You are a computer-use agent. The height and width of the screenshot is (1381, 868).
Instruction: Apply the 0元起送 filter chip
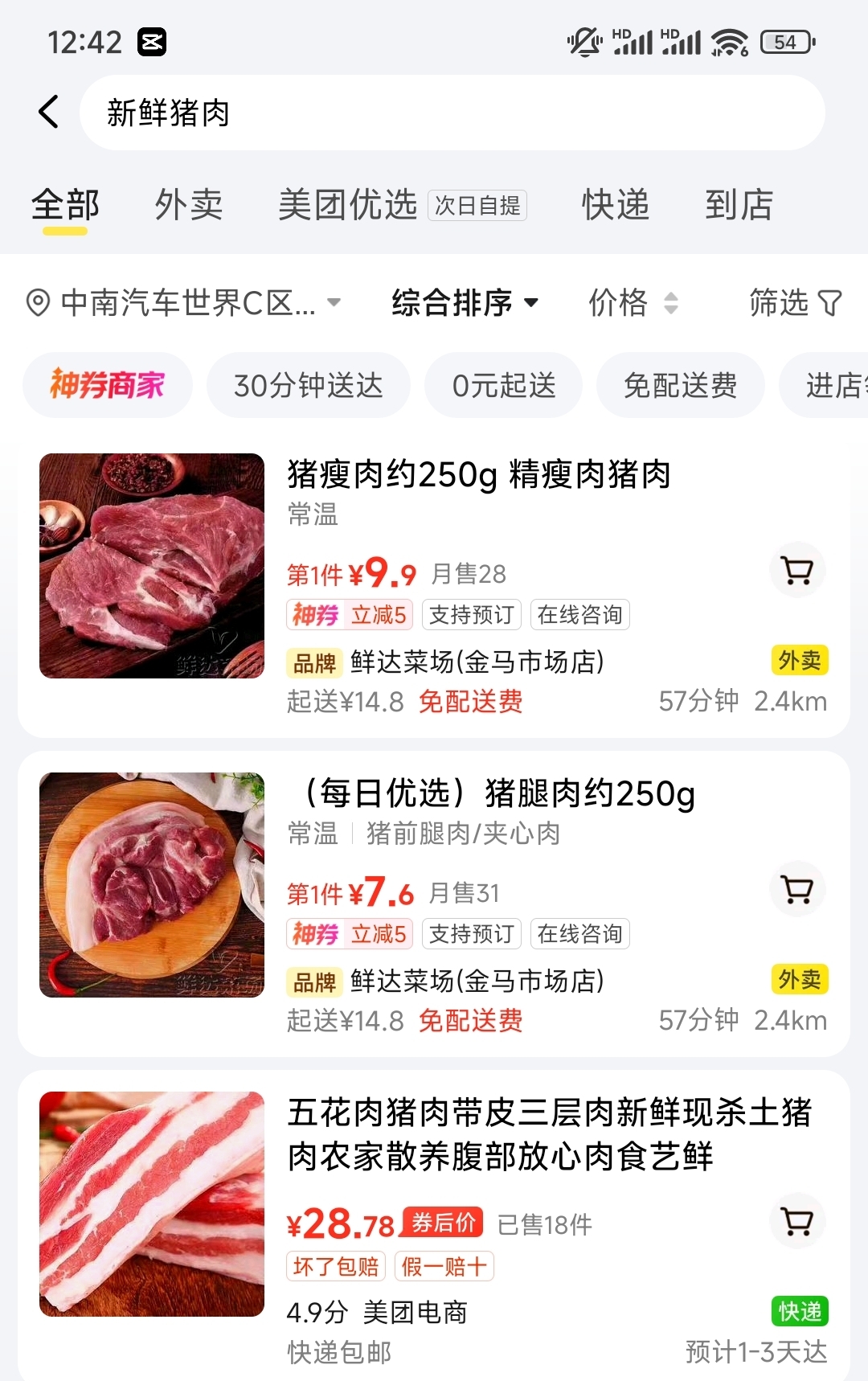pos(503,385)
